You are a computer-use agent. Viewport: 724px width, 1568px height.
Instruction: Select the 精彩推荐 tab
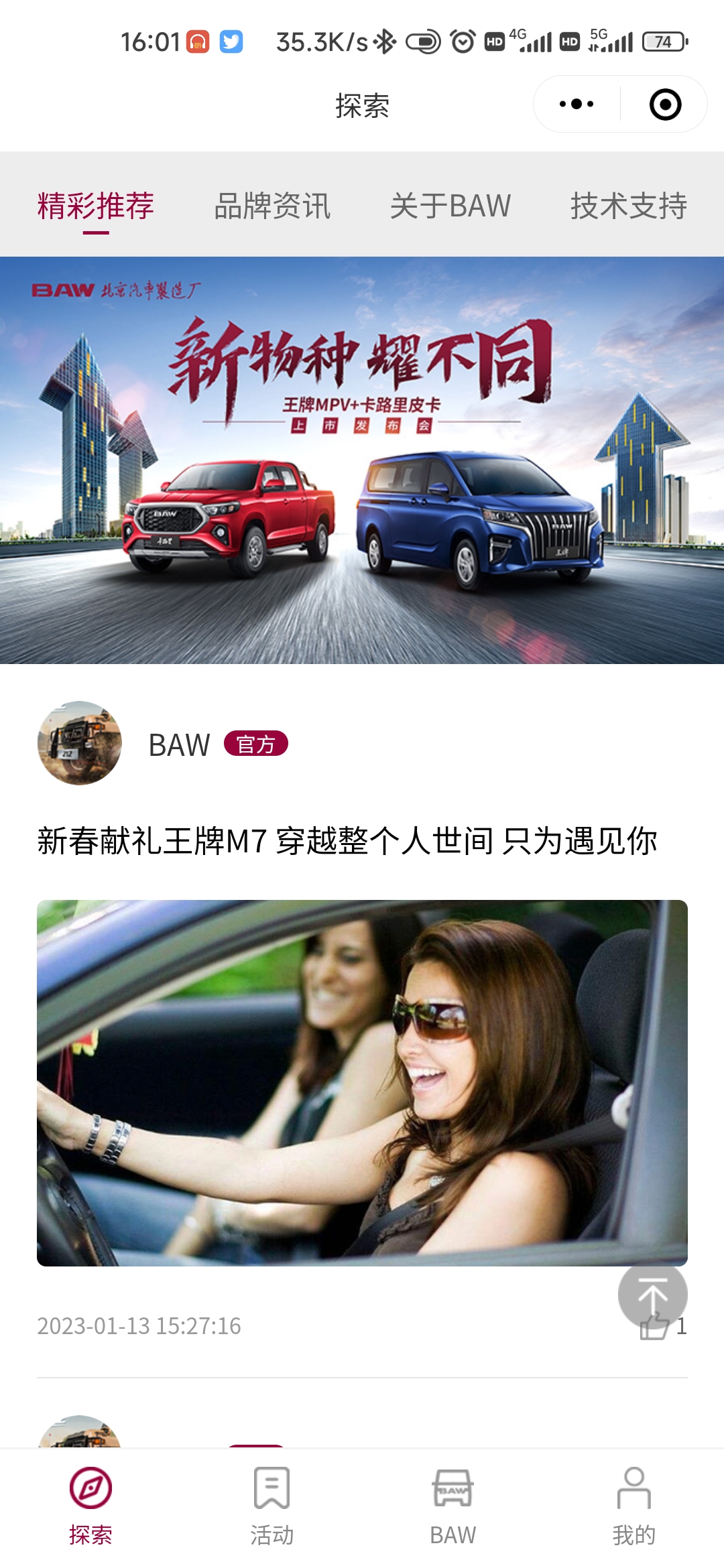point(96,206)
